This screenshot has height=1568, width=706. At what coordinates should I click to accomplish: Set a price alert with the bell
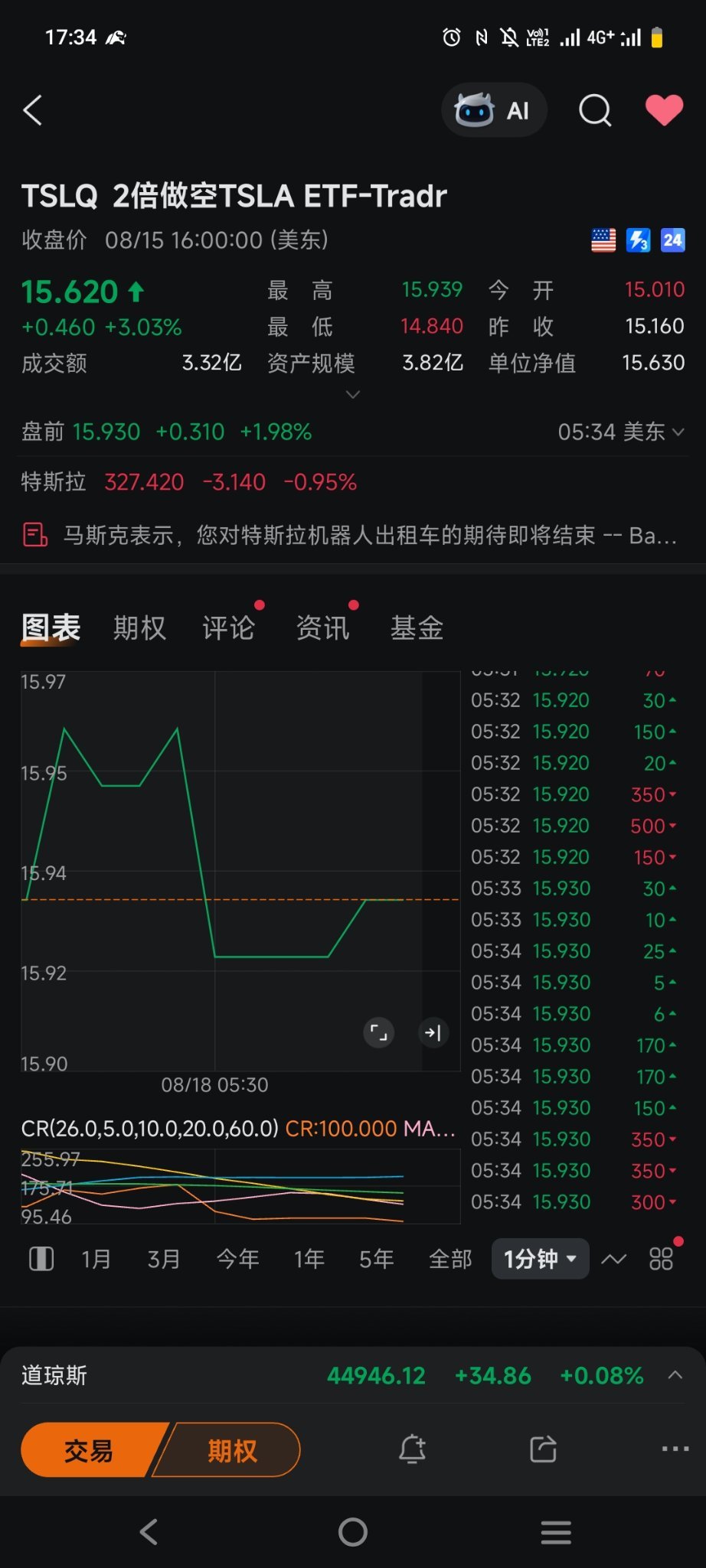(412, 1449)
